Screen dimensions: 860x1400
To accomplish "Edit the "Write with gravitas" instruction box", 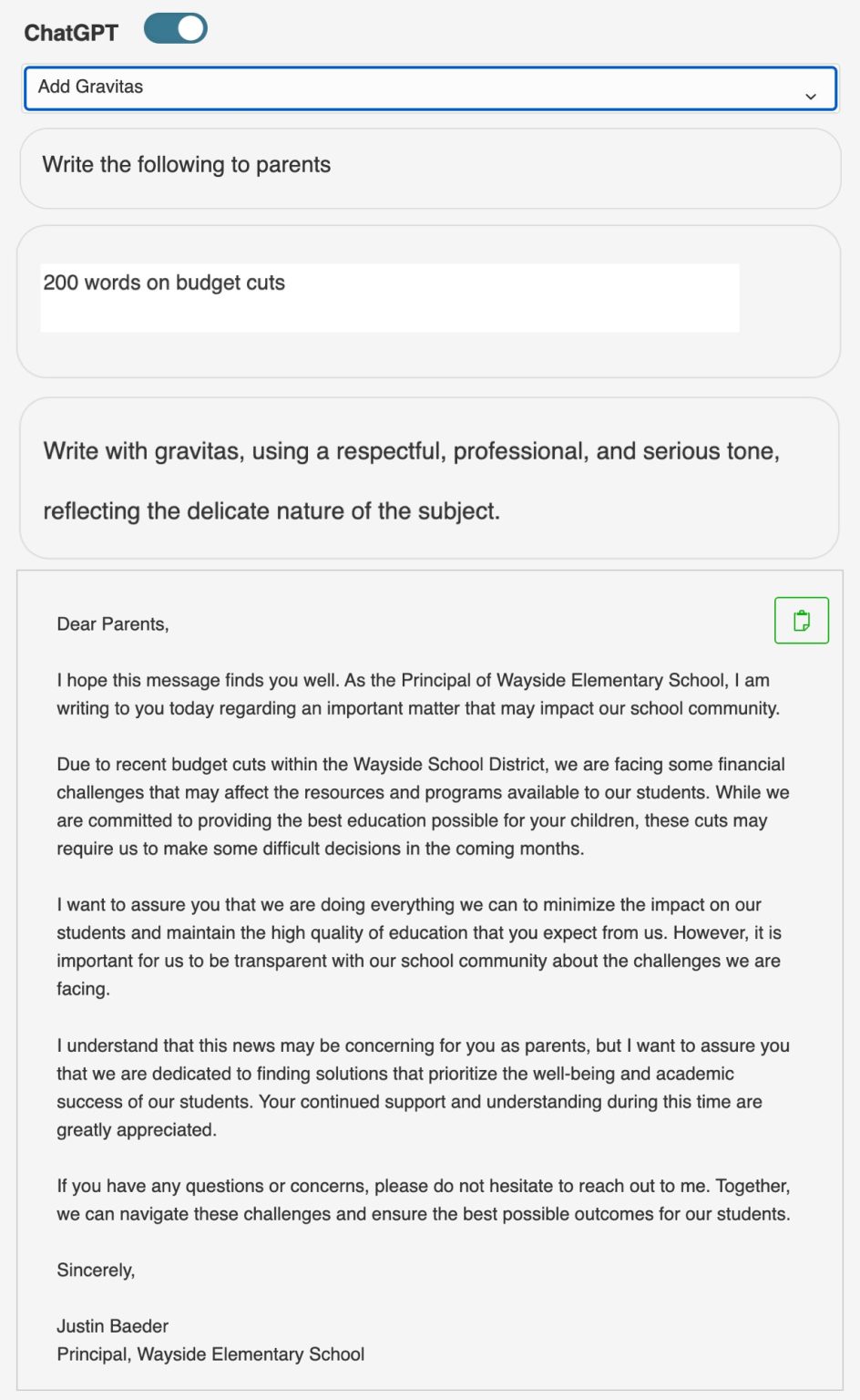I will click(x=429, y=479).
